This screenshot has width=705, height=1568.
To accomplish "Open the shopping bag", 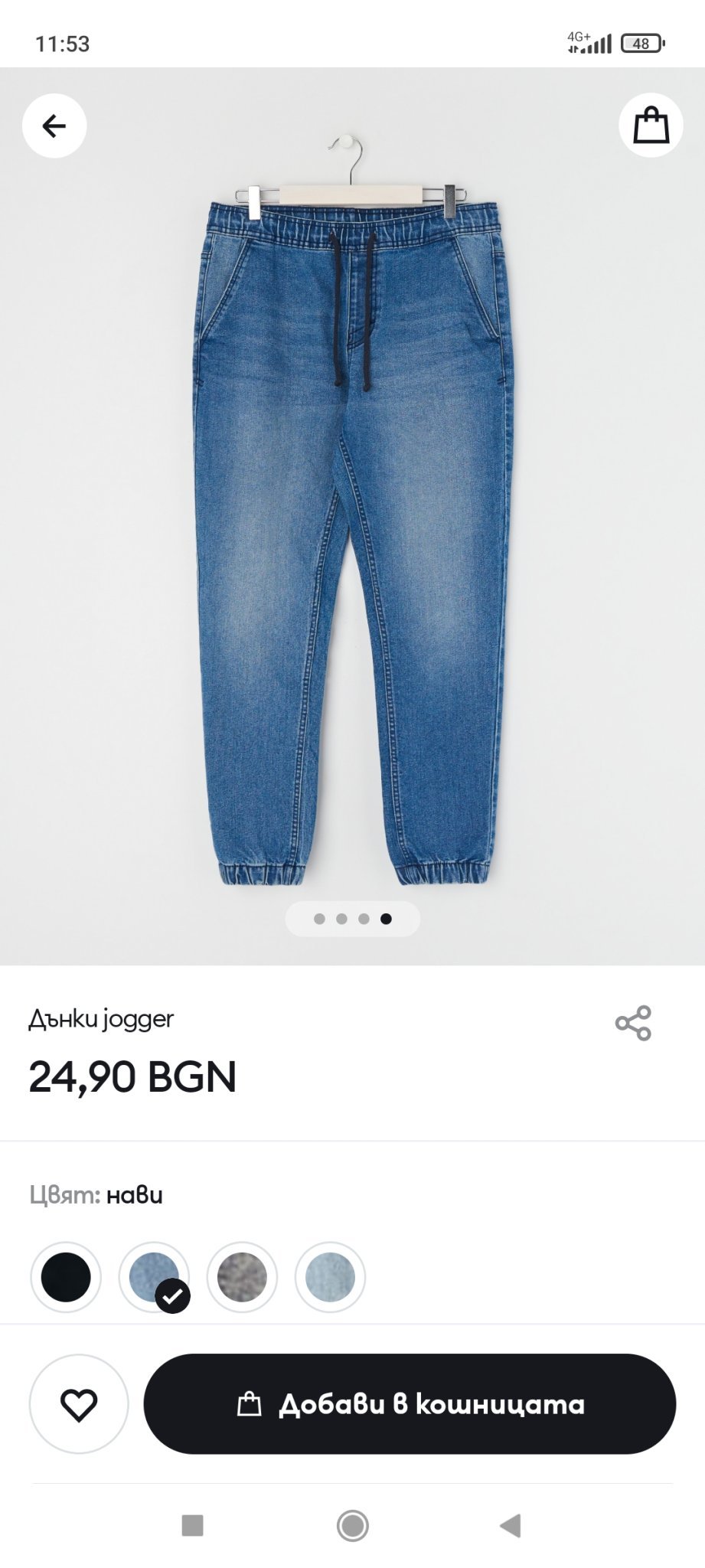I will click(x=651, y=125).
